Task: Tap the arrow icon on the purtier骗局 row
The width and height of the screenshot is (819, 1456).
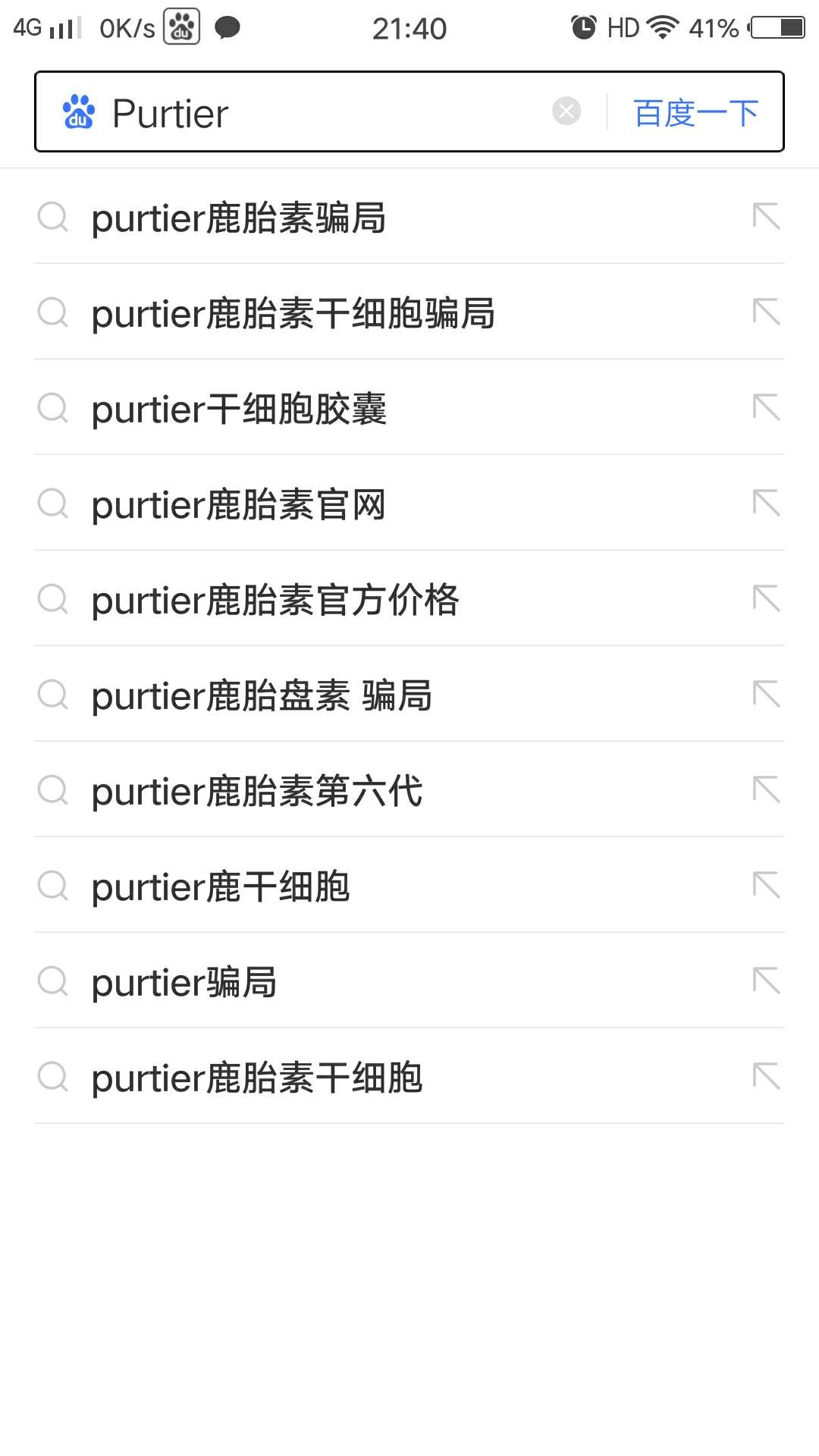Action: tap(766, 981)
